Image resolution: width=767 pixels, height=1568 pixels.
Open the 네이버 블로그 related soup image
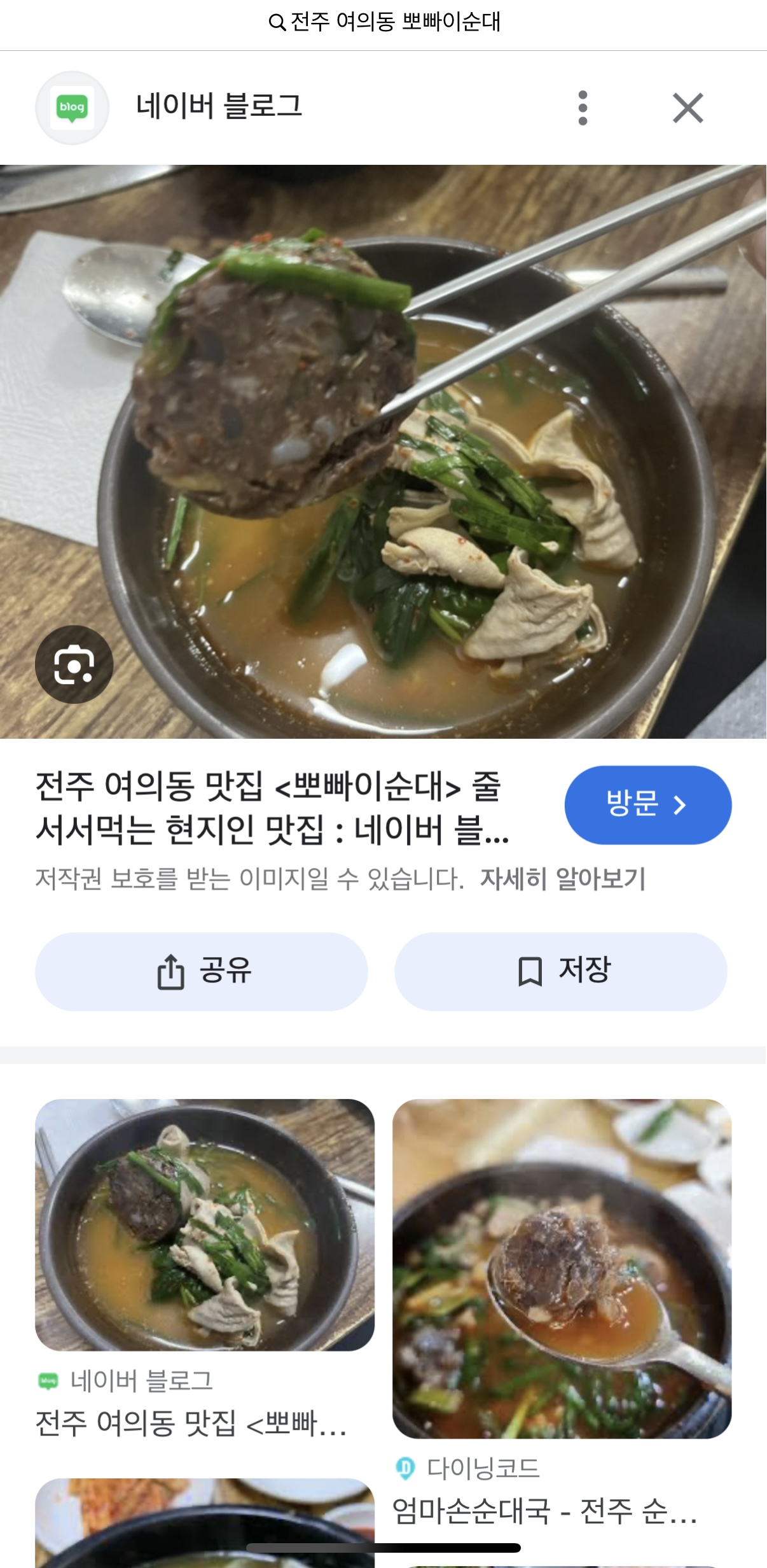click(x=204, y=1224)
